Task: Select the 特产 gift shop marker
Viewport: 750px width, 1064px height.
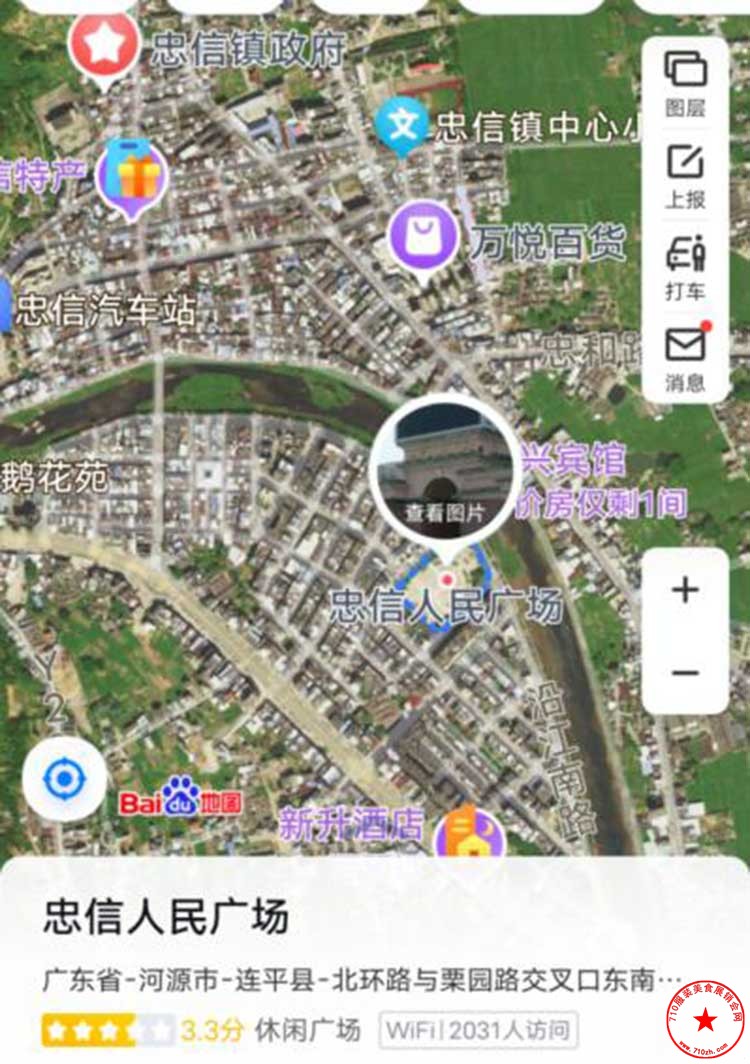Action: coord(133,178)
